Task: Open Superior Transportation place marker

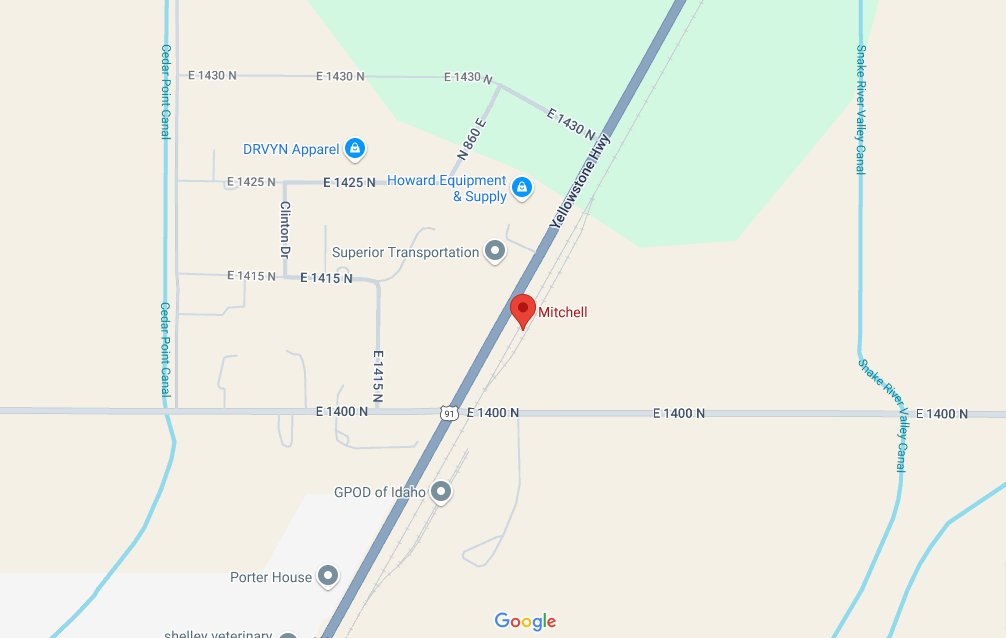Action: pyautogui.click(x=494, y=251)
